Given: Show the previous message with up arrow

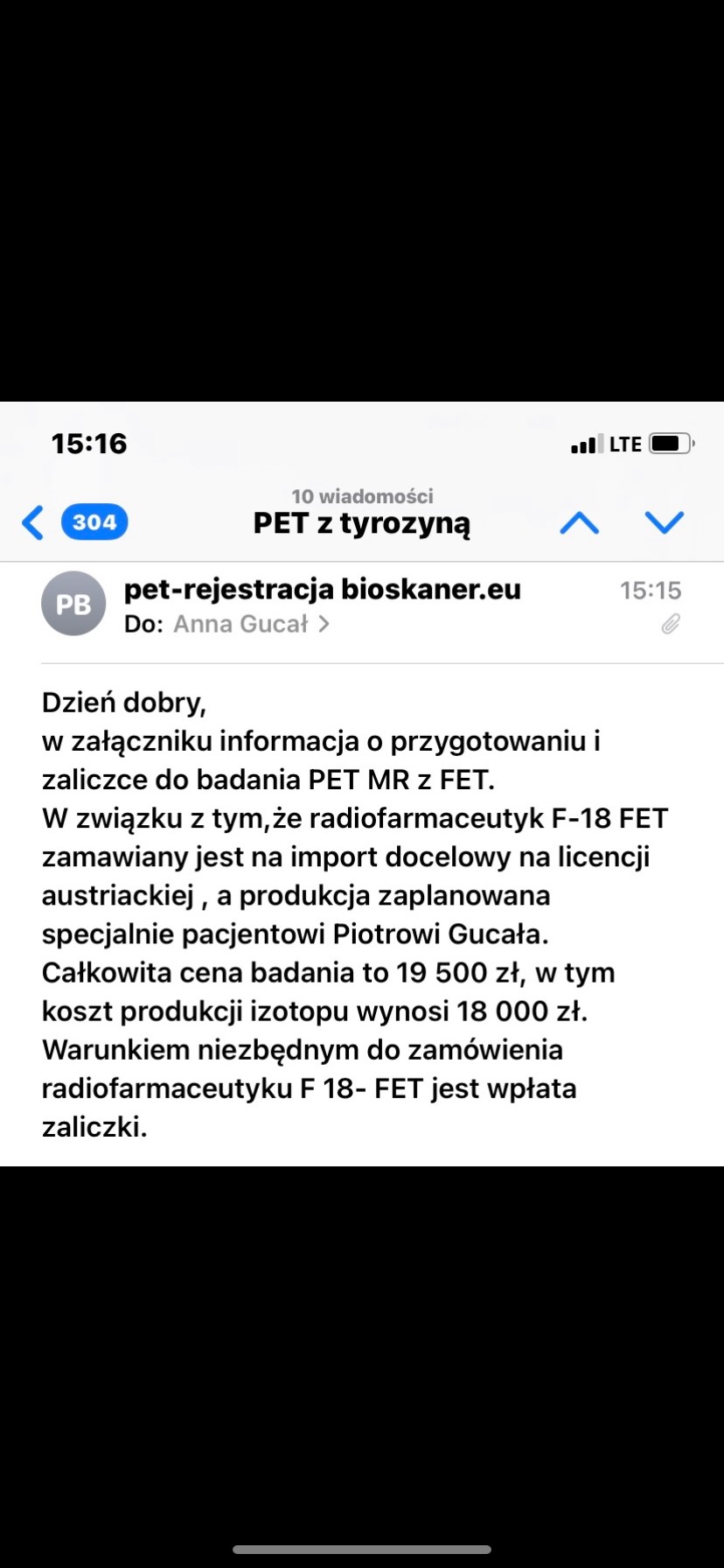Looking at the screenshot, I should pyautogui.click(x=579, y=523).
